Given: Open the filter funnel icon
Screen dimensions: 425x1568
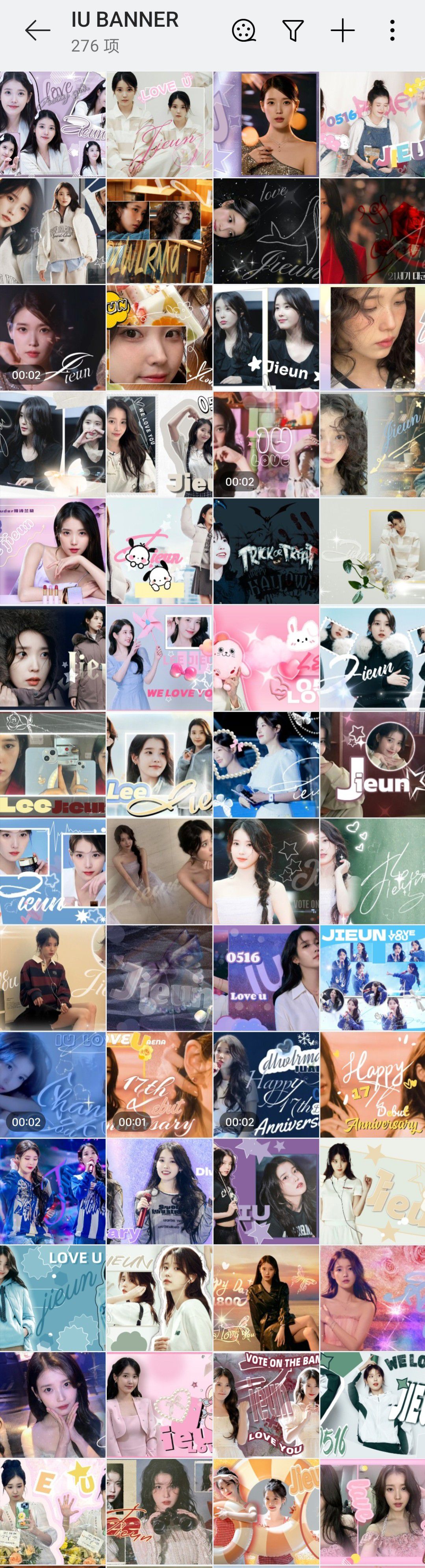Looking at the screenshot, I should pos(293,30).
